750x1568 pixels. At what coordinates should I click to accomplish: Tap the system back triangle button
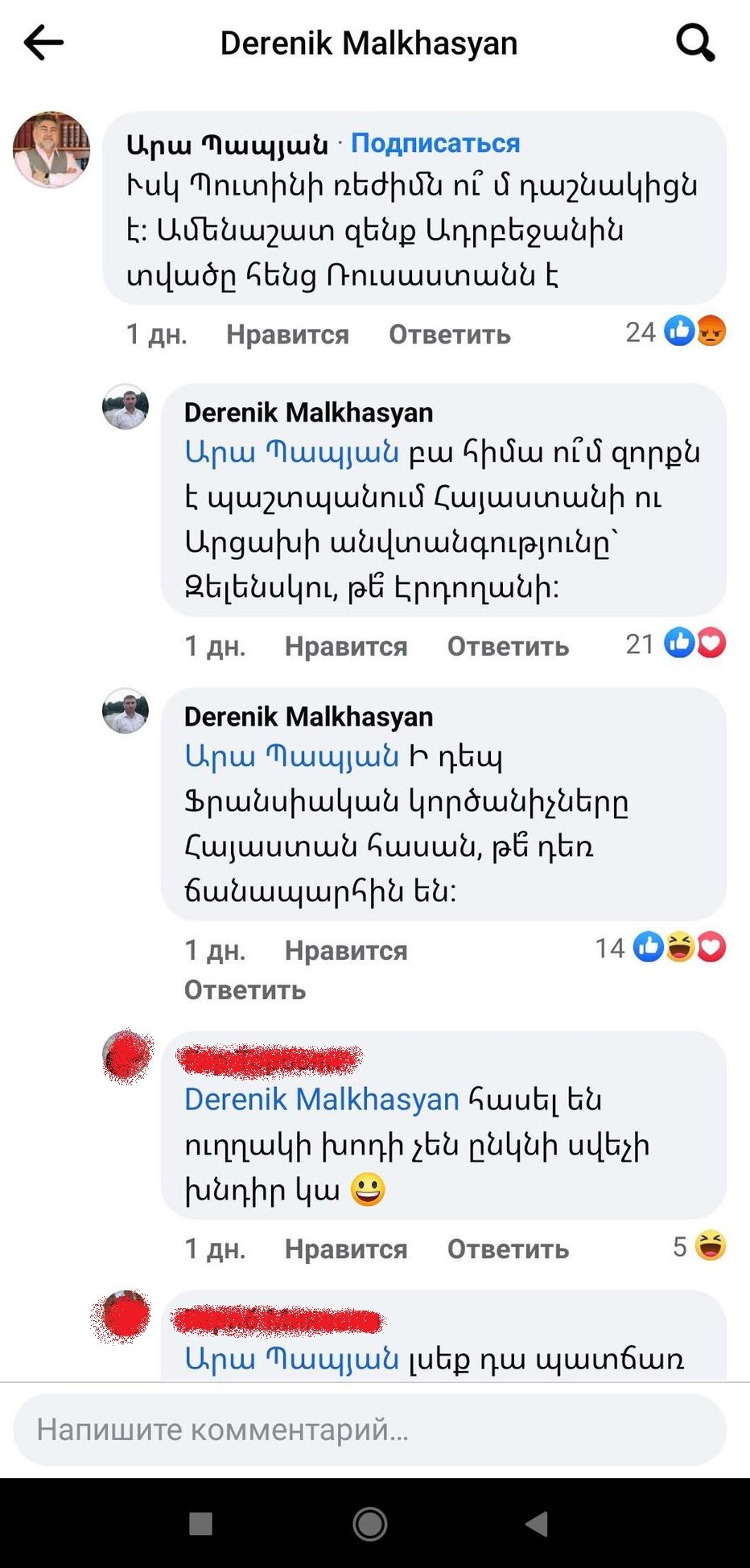pos(537,1523)
